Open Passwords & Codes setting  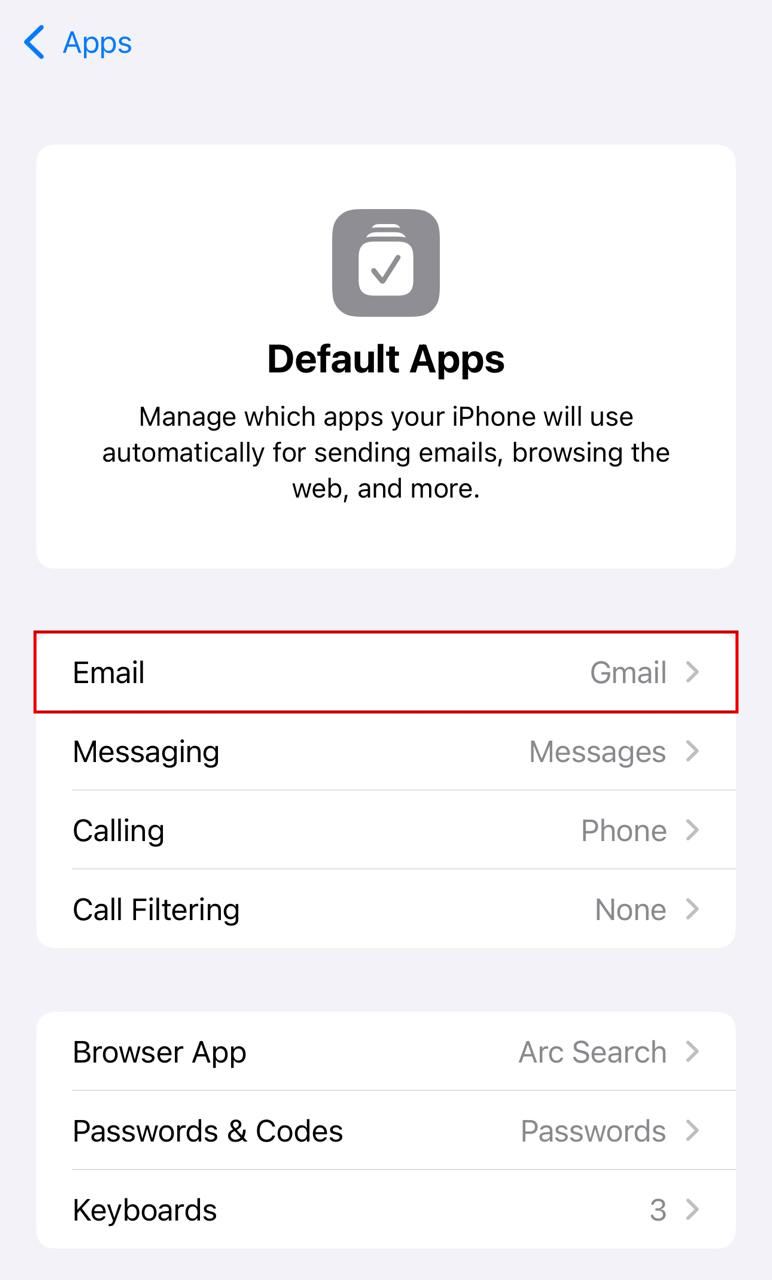[x=386, y=1131]
